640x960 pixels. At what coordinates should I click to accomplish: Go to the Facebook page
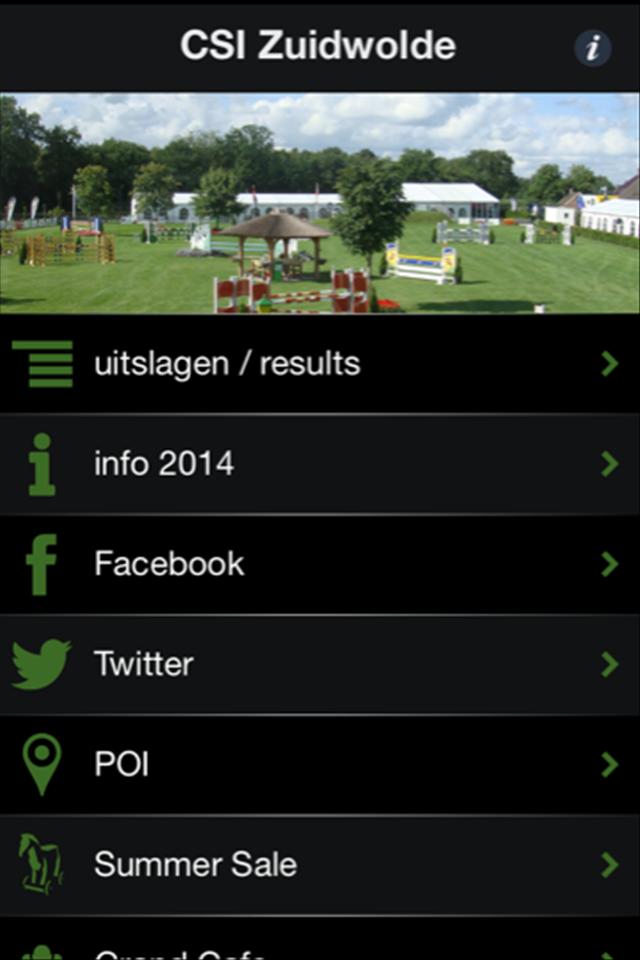click(x=320, y=564)
